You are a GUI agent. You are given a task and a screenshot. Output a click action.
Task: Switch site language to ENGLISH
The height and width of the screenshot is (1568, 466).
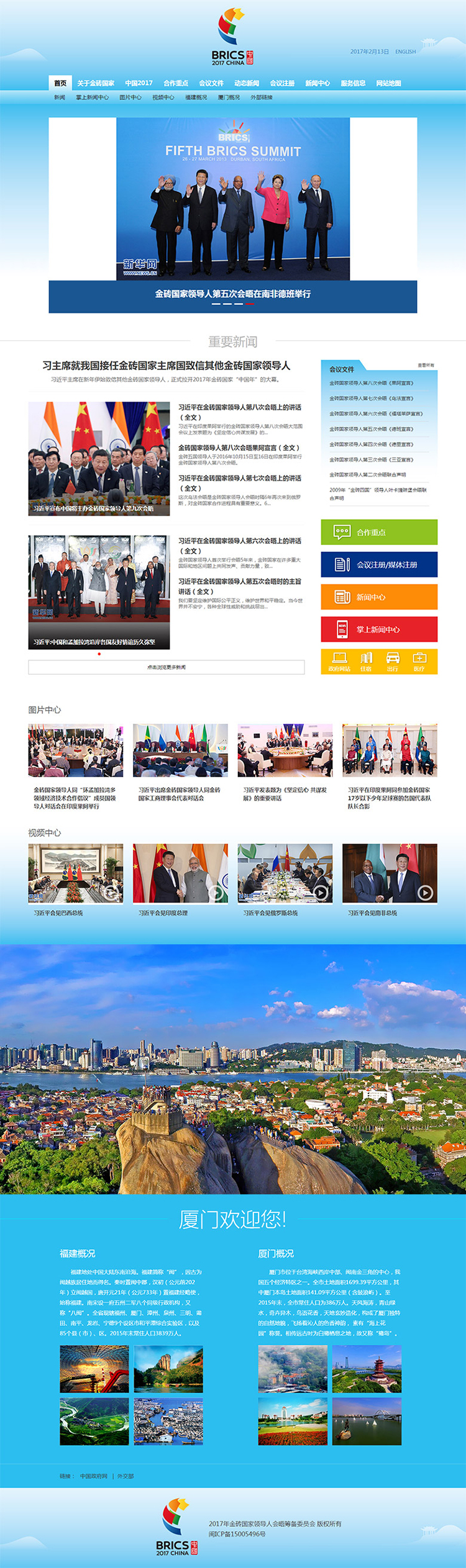coord(405,52)
